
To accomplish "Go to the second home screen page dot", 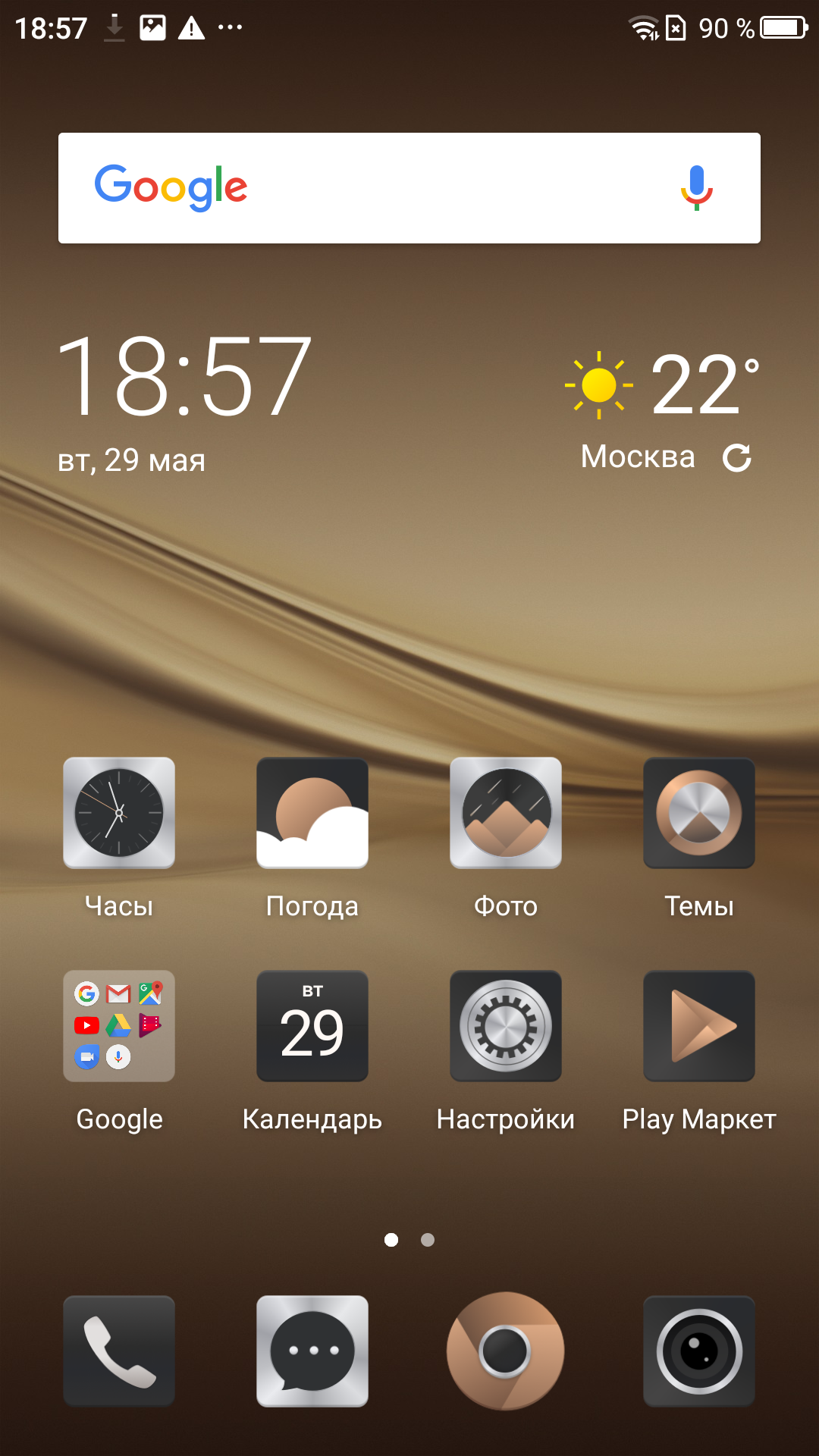I will coord(428,1240).
